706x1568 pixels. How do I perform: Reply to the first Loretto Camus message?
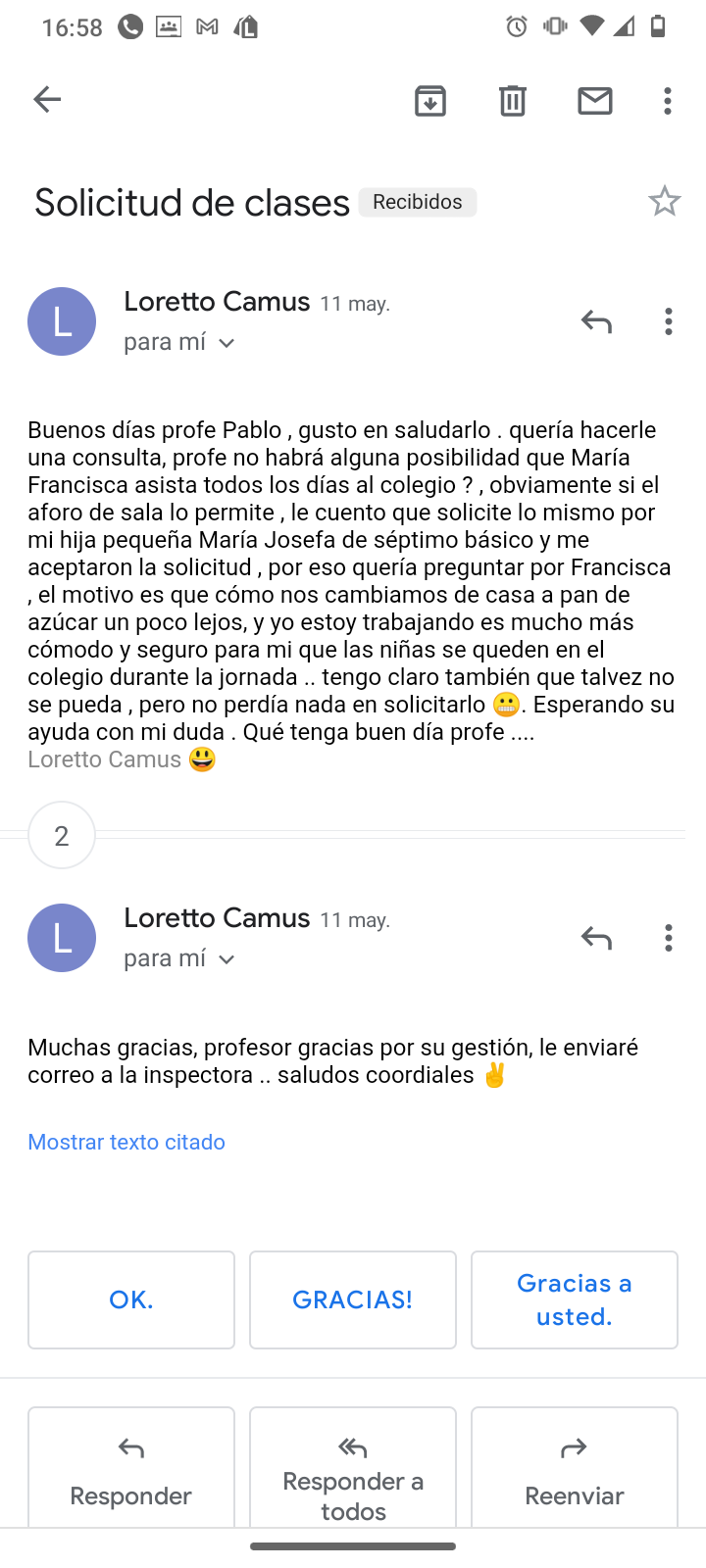pos(595,321)
